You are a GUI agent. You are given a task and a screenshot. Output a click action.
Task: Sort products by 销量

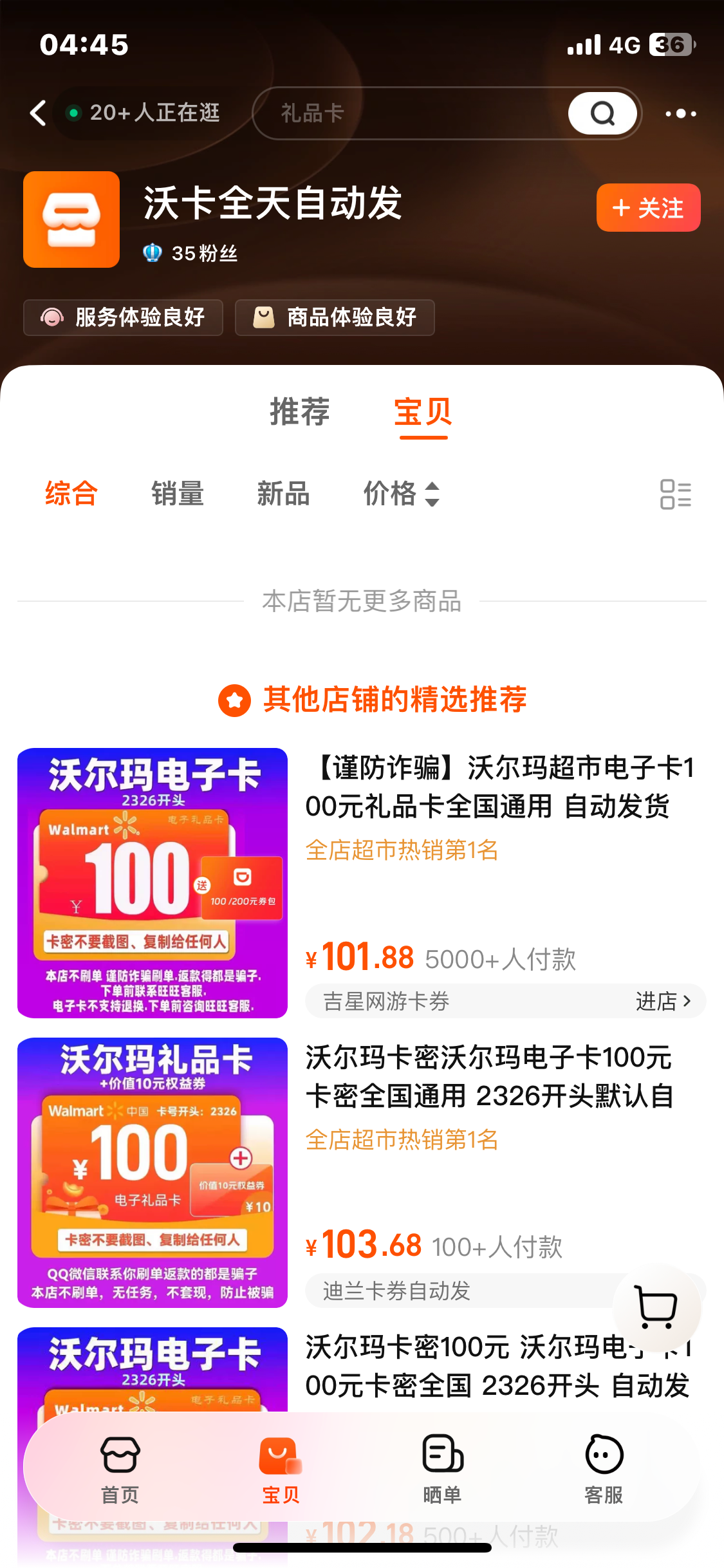(x=178, y=494)
